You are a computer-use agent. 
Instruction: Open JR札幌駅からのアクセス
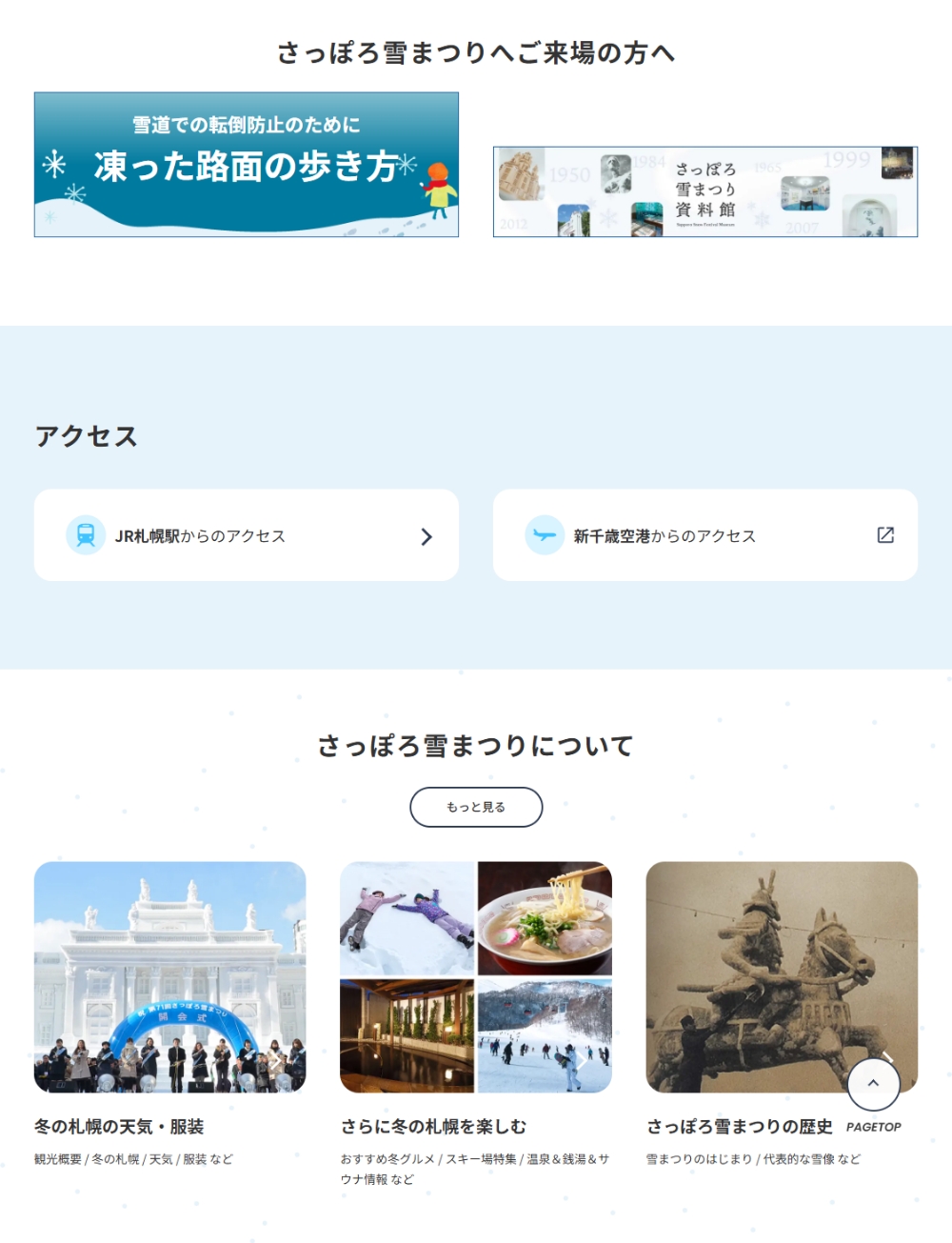(246, 535)
